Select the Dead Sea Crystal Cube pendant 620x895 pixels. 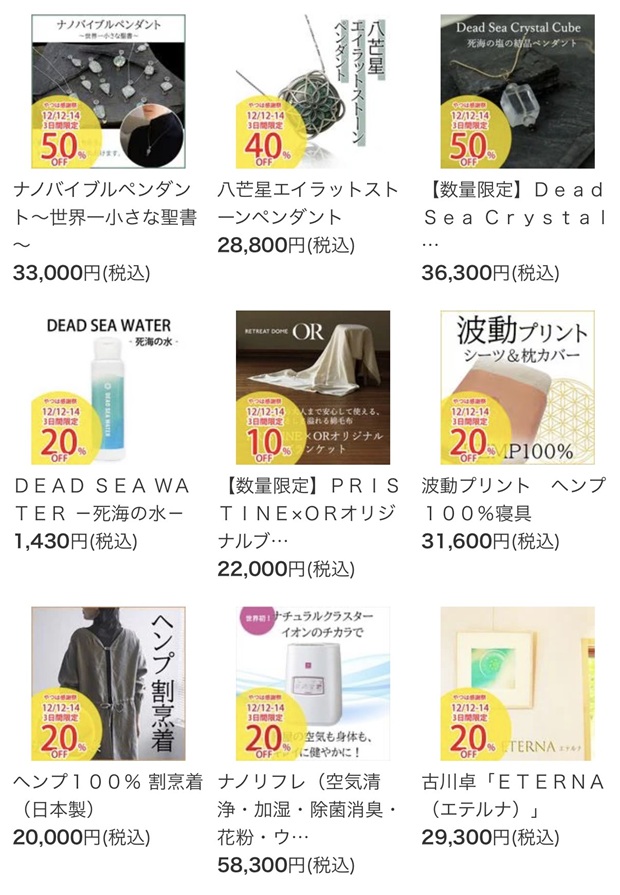click(x=516, y=91)
